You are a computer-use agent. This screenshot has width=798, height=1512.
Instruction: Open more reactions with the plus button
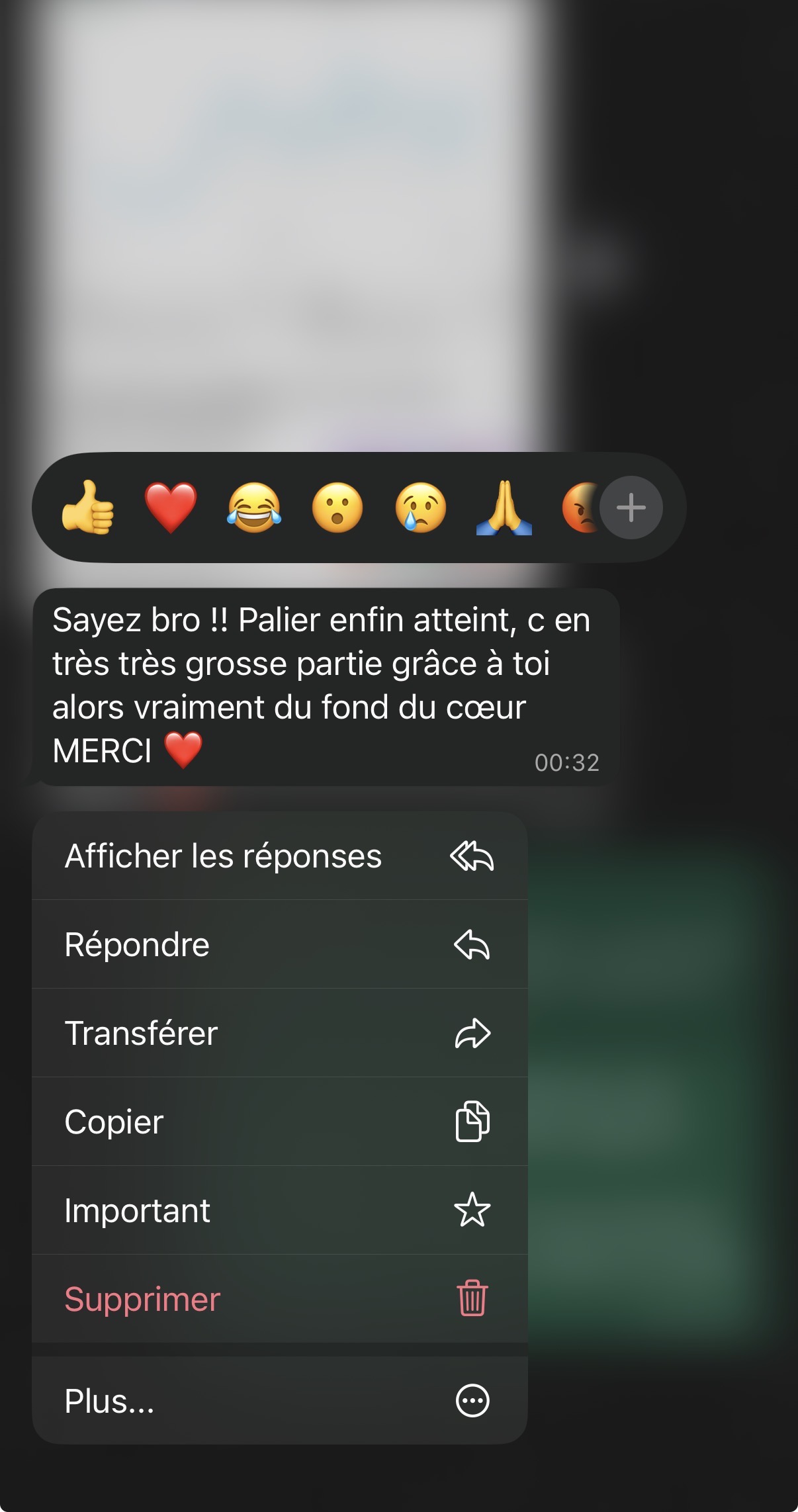coord(630,507)
